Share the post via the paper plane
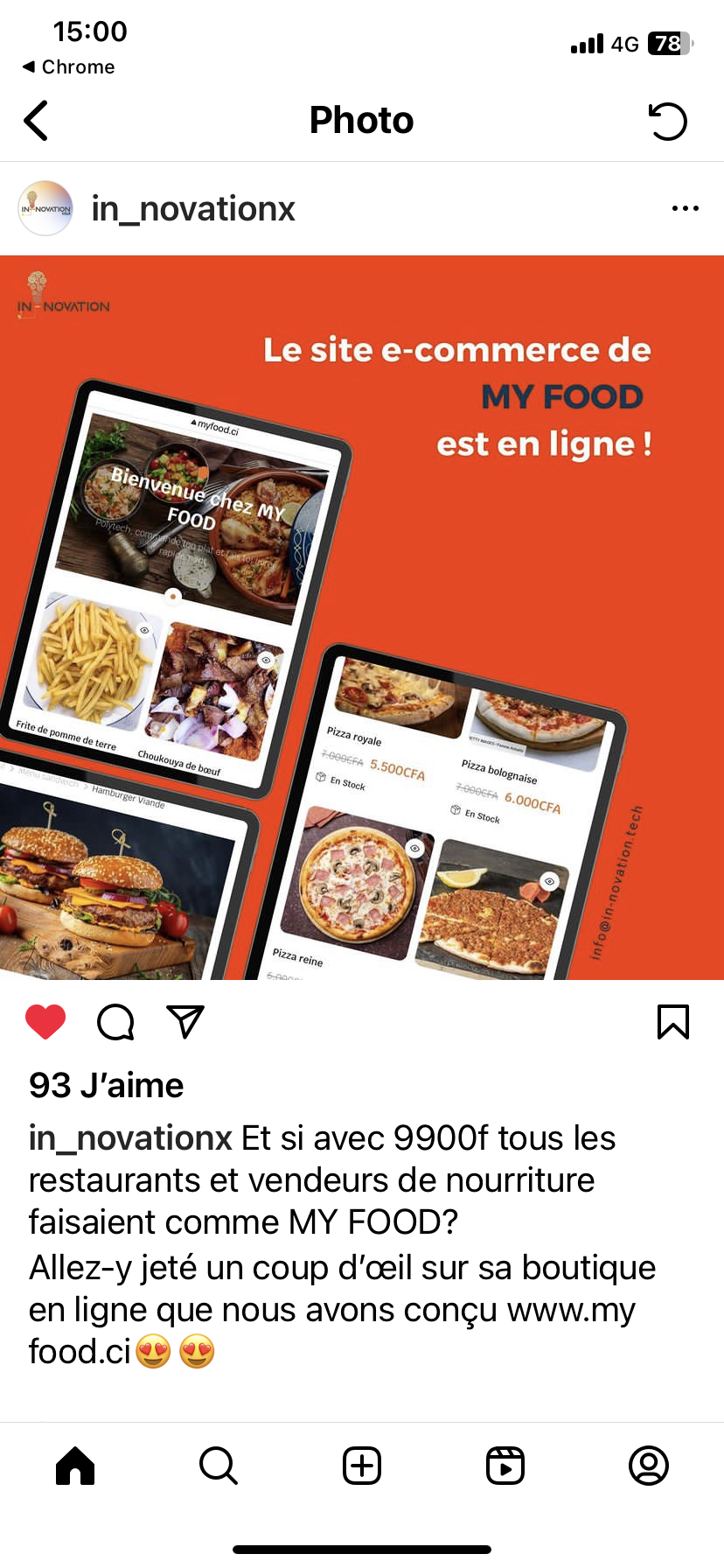 pyautogui.click(x=185, y=1021)
